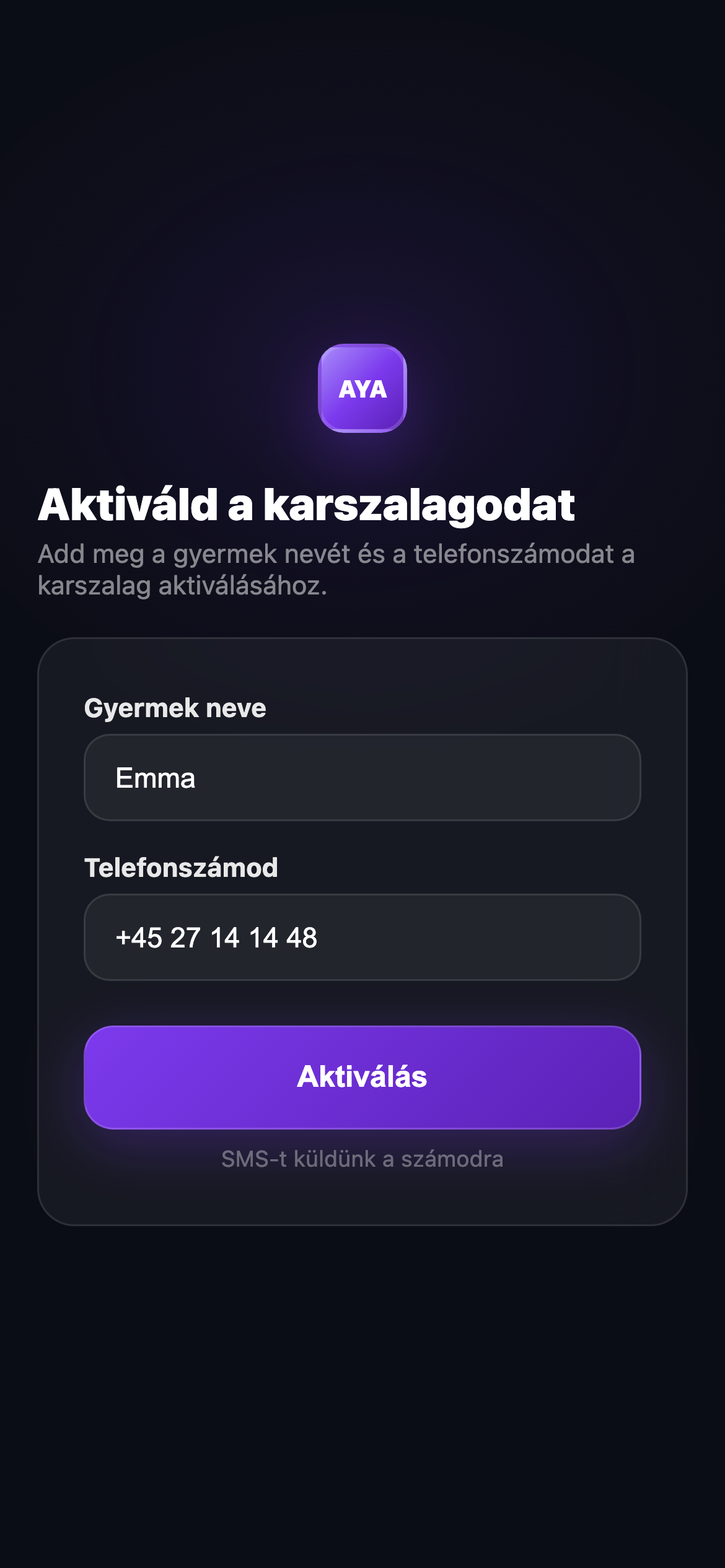The width and height of the screenshot is (725, 1568).
Task: Place cursor in the phone number +45 27 14 14 48
Action: point(216,937)
